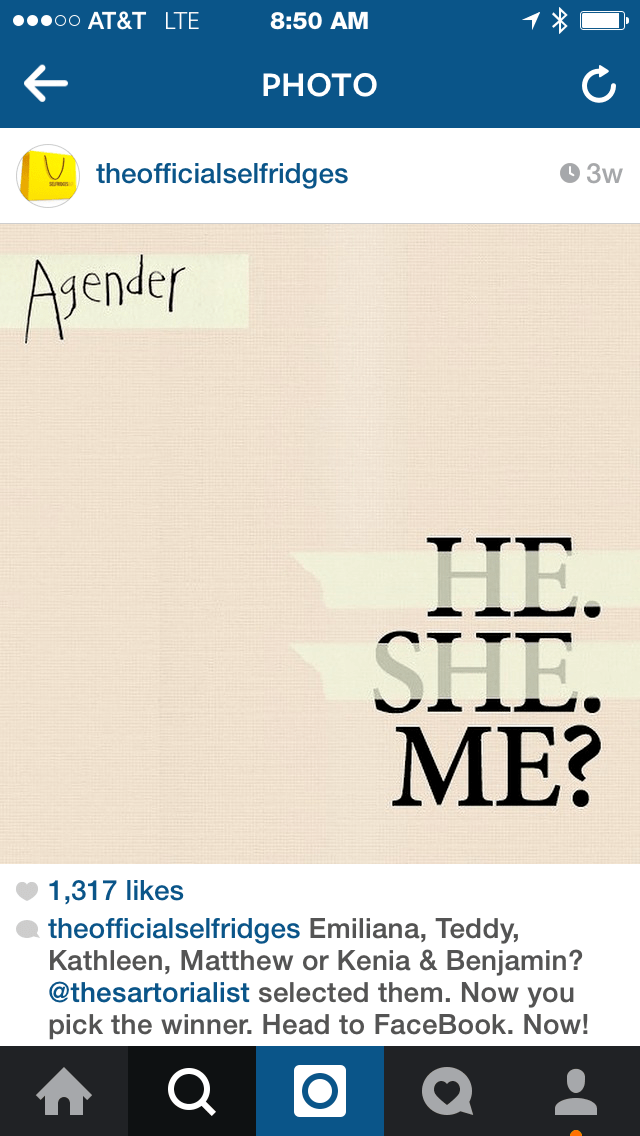Viewport: 640px width, 1136px height.
Task: Go back using the arrow
Action: pyautogui.click(x=45, y=85)
